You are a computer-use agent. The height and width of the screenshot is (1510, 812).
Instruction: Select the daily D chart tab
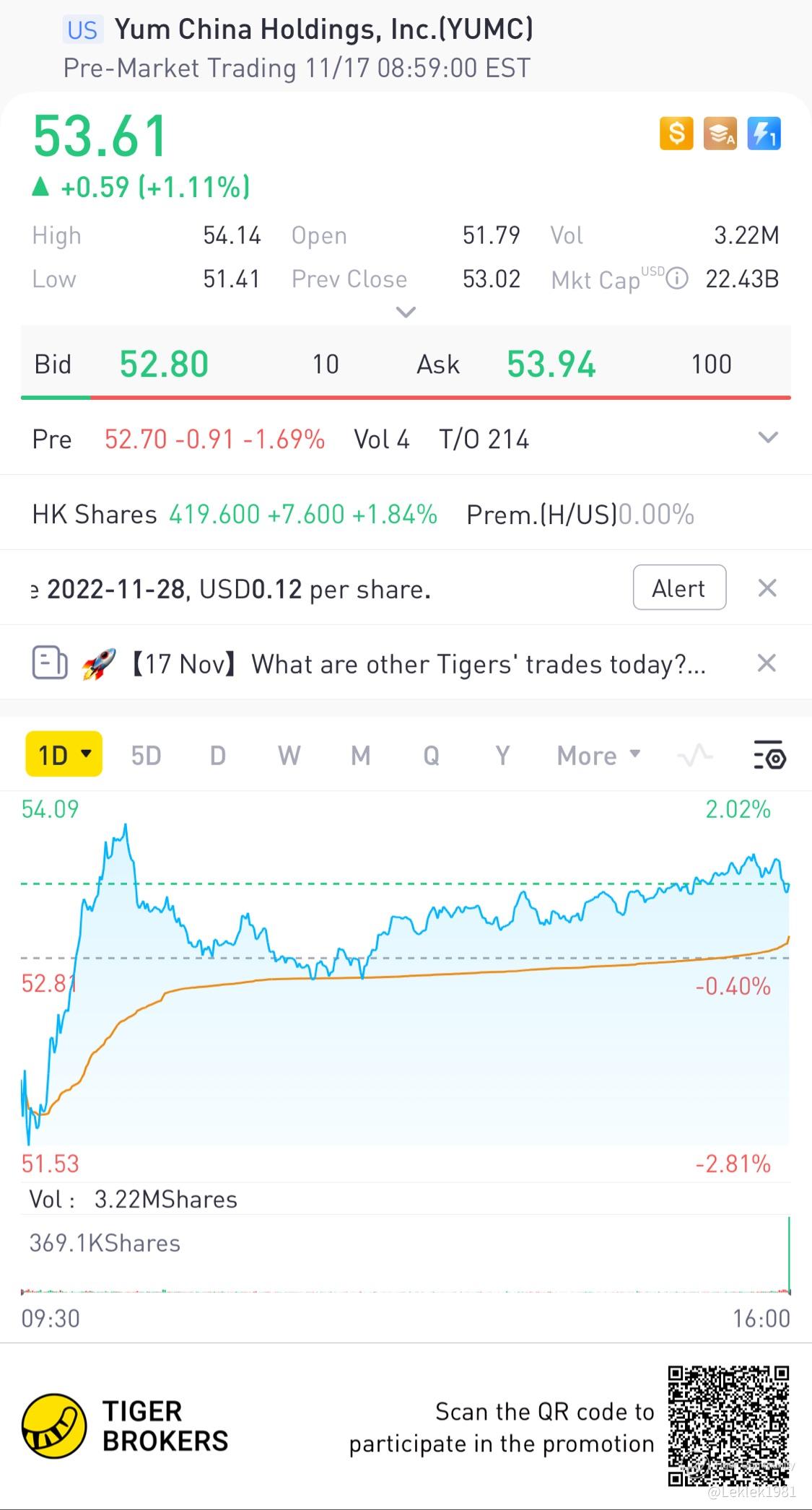(x=217, y=755)
